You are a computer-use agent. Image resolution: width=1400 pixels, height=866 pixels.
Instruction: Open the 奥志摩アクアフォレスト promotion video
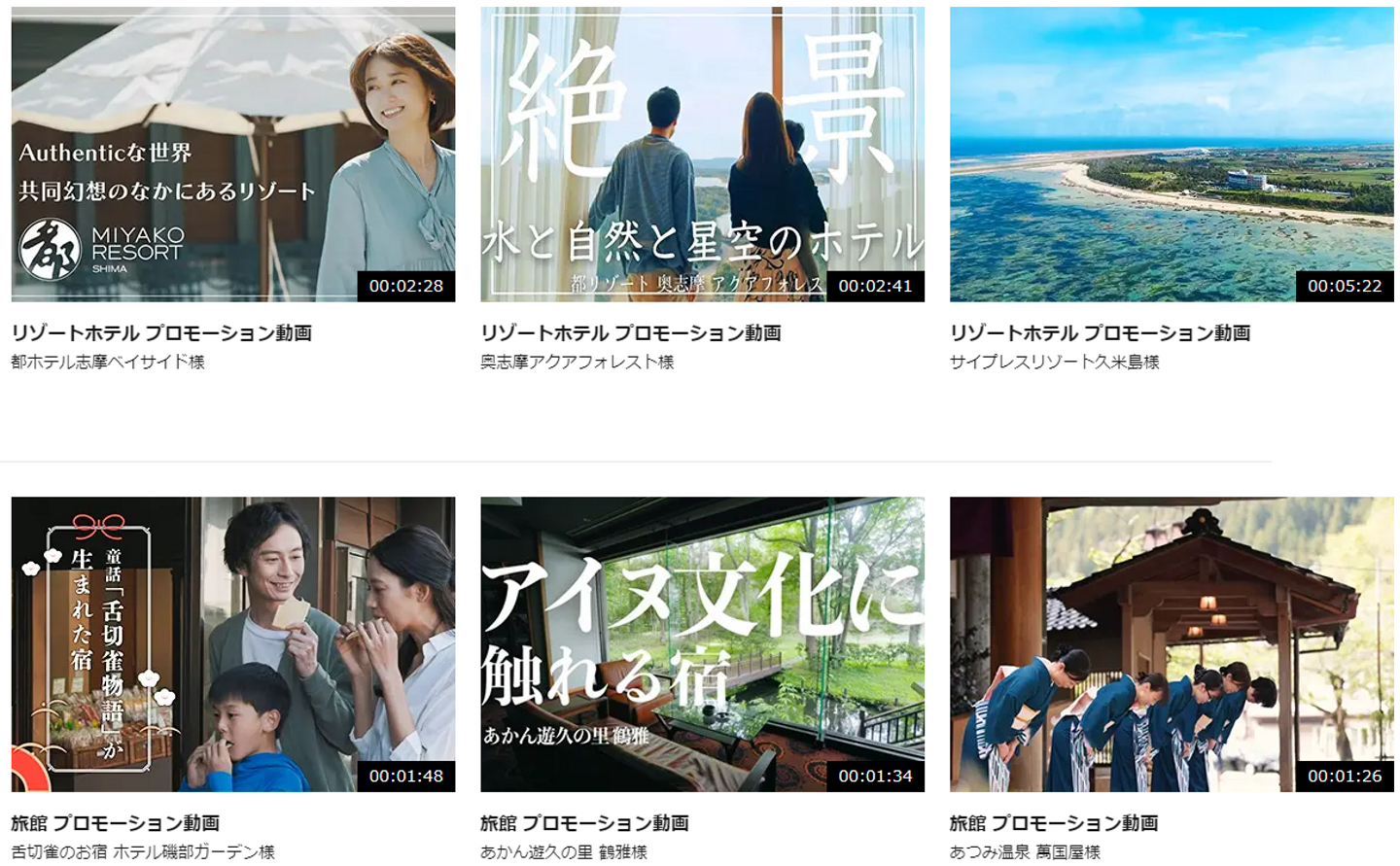click(x=702, y=155)
